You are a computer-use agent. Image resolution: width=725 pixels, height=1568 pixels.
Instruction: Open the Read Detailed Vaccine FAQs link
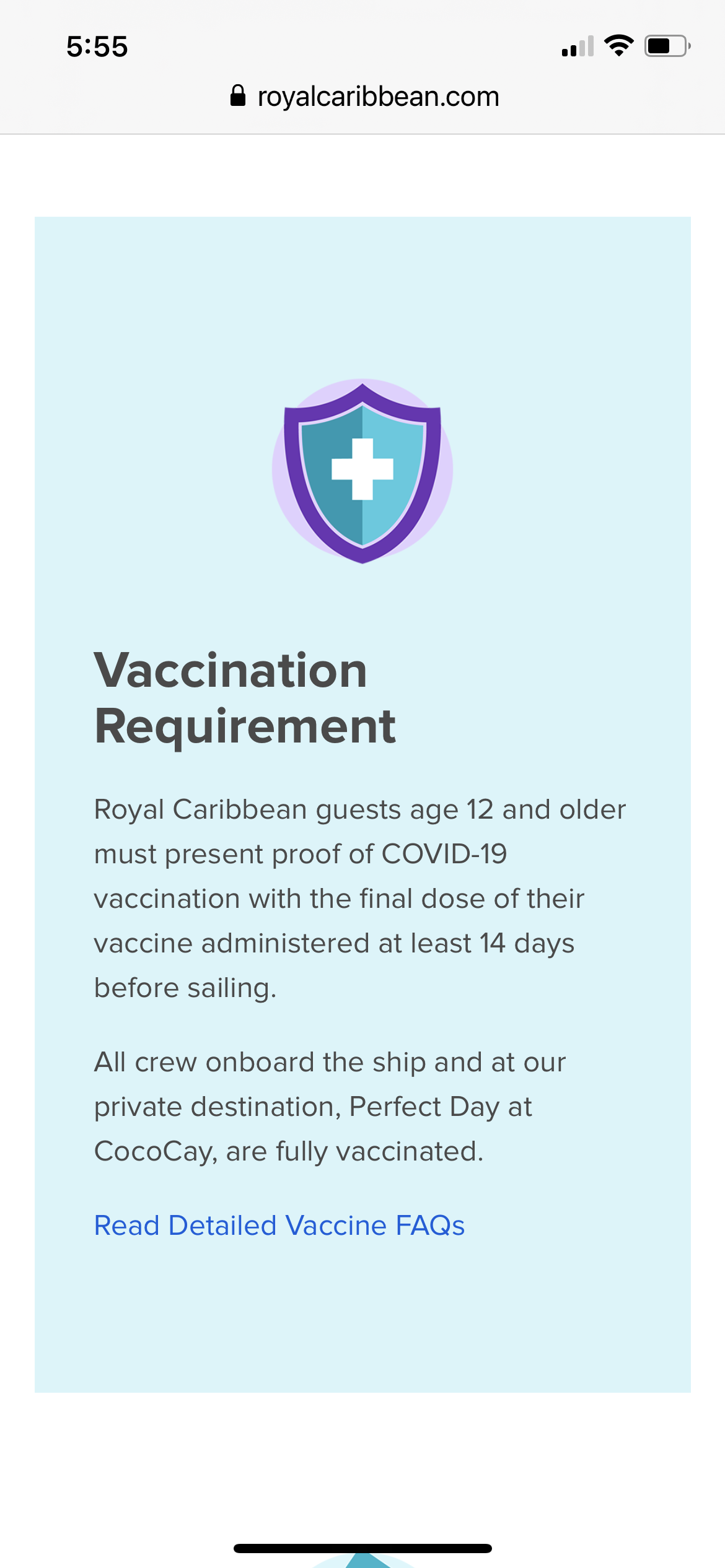[x=279, y=1226]
